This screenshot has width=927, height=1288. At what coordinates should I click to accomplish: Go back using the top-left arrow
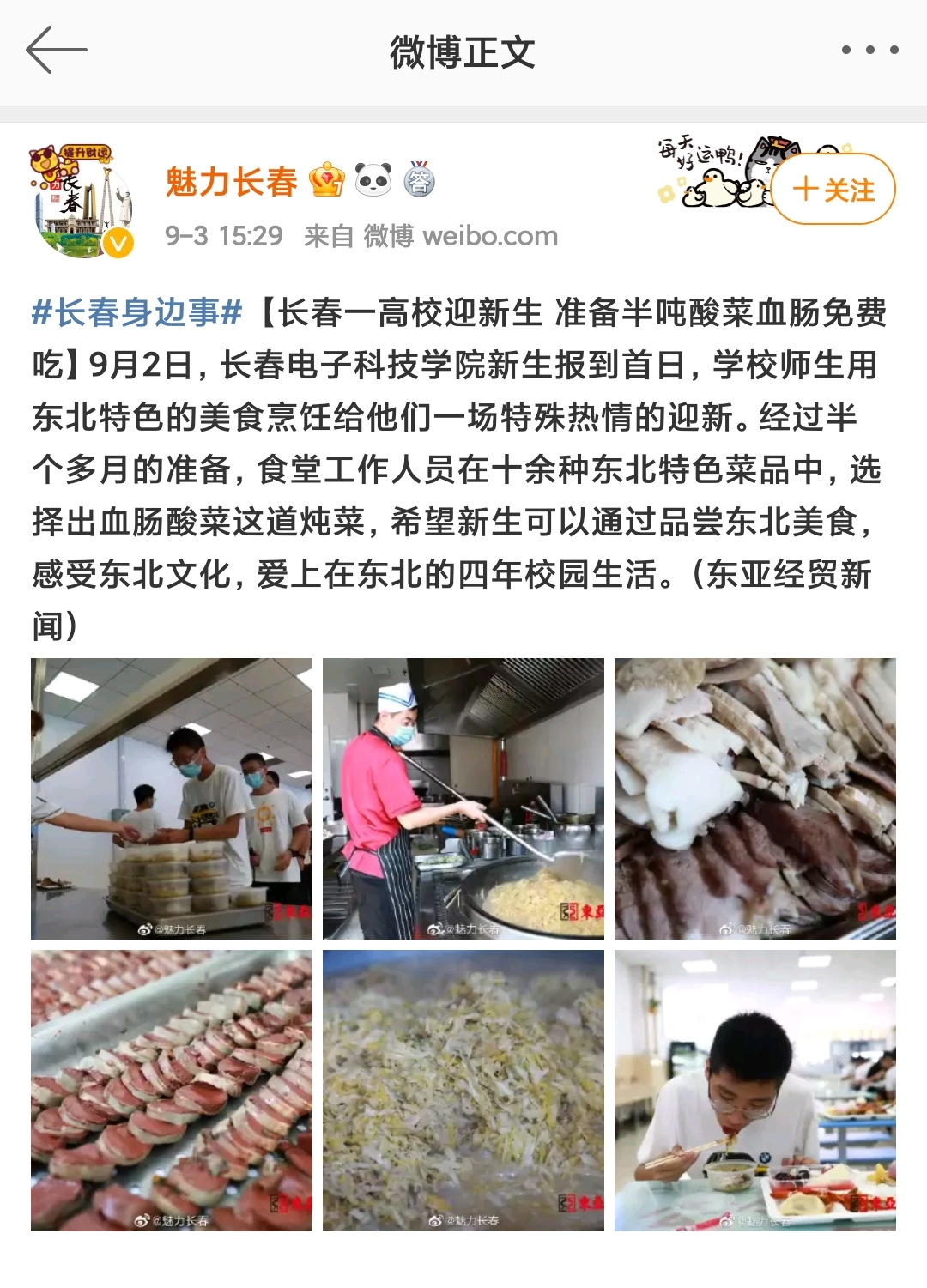[57, 50]
